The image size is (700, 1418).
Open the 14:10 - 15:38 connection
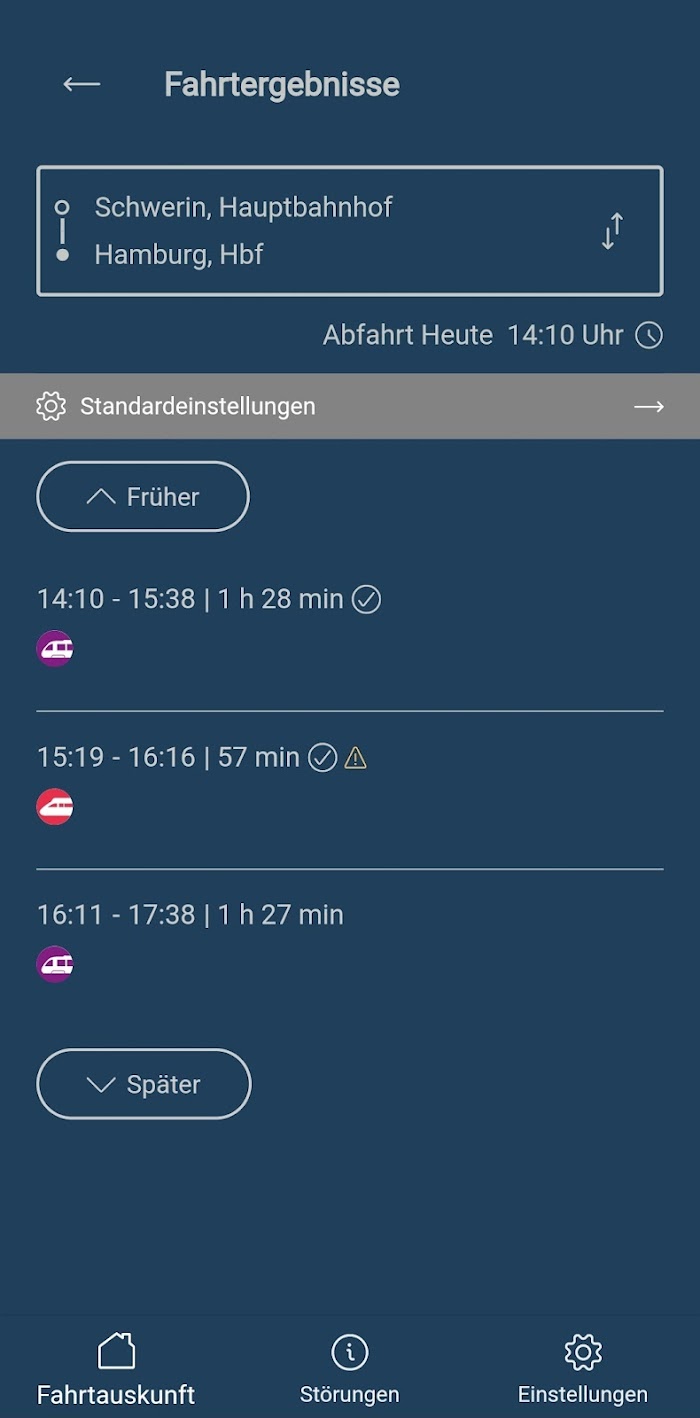(x=350, y=631)
